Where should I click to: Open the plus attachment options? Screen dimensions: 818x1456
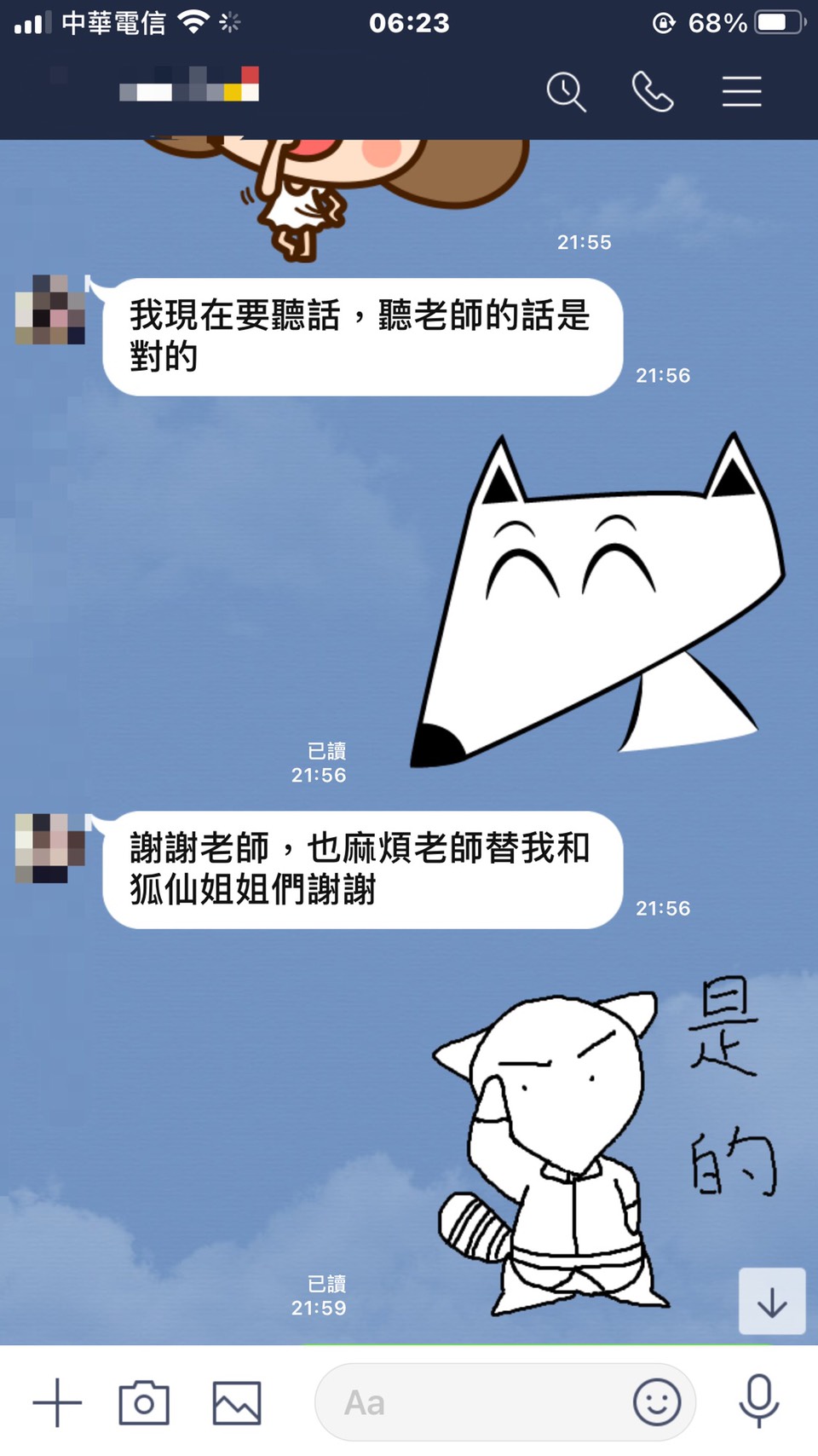(57, 1402)
